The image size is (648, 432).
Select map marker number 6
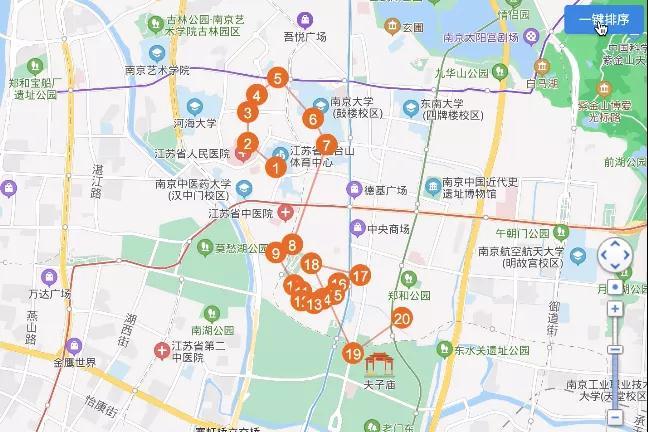click(312, 119)
